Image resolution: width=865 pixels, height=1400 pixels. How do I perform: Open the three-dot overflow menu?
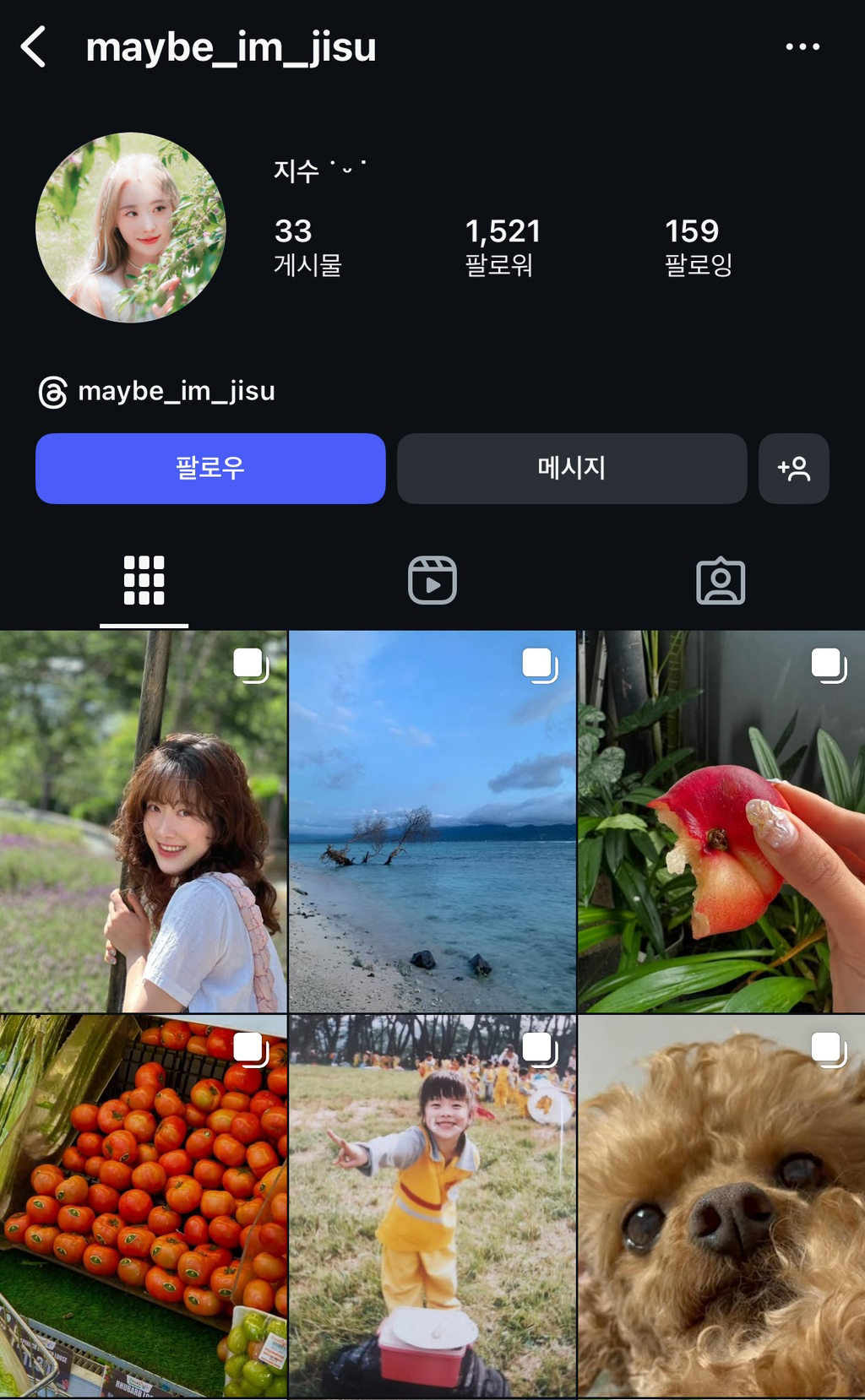(x=802, y=46)
